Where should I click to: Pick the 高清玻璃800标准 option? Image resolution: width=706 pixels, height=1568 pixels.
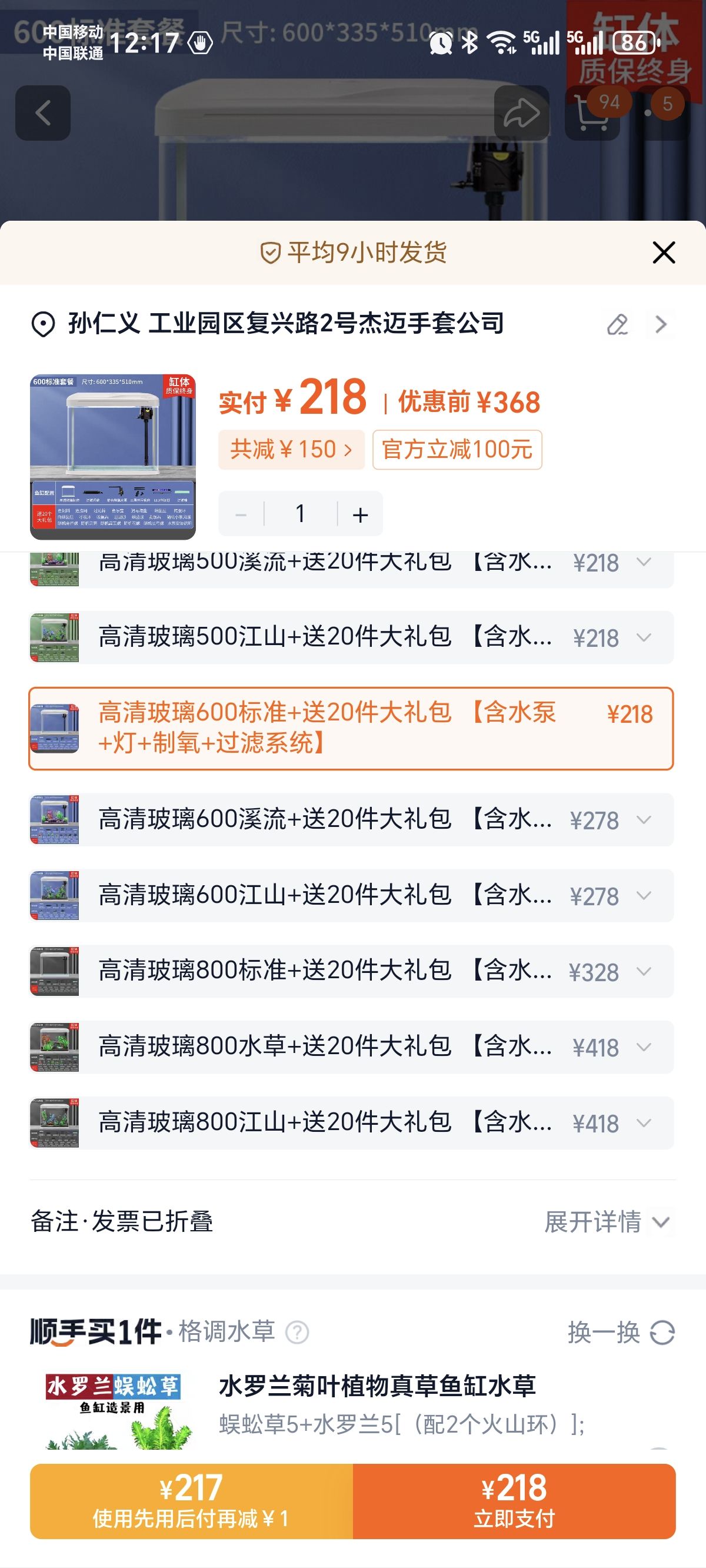351,971
